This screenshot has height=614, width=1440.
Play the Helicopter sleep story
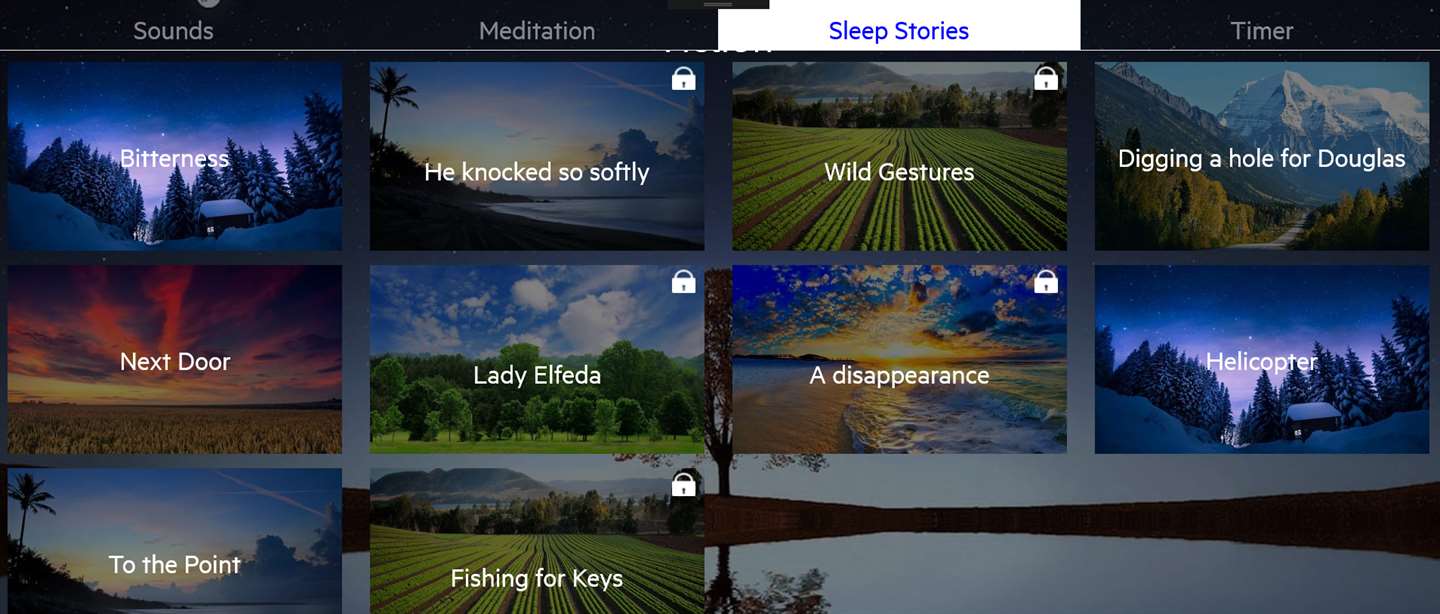[x=1261, y=360]
